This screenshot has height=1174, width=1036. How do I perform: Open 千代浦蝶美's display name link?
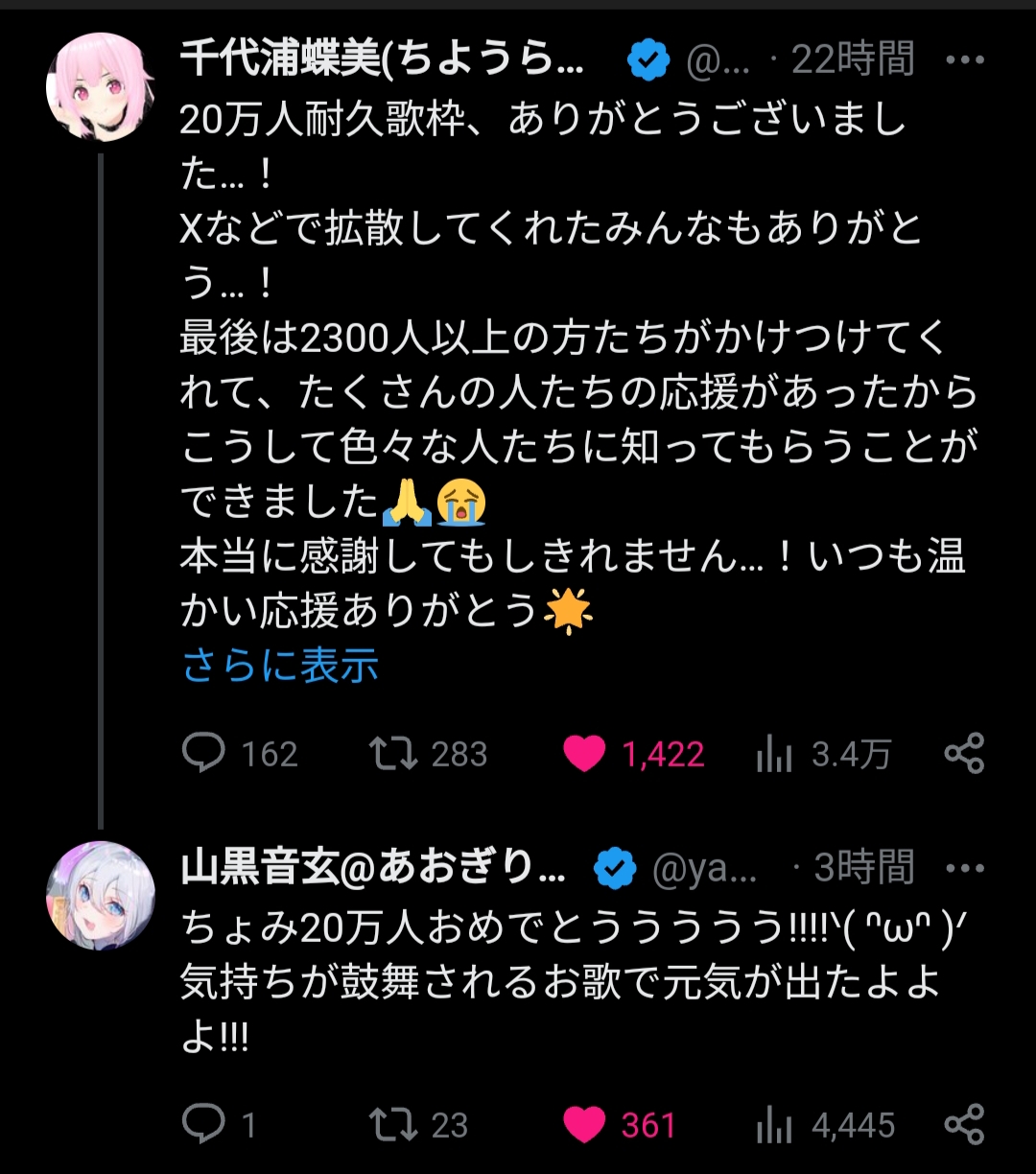[382, 60]
